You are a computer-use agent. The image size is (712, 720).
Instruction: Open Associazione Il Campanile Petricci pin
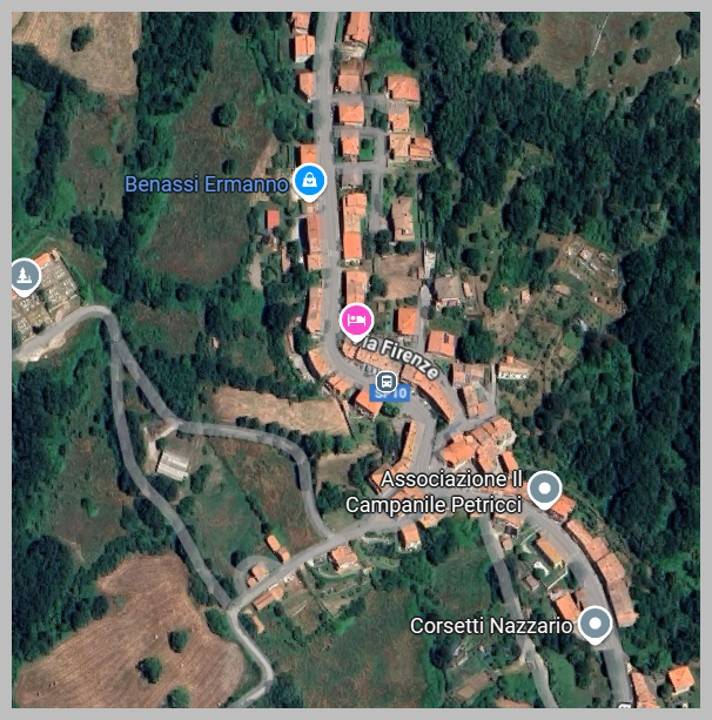coord(544,489)
